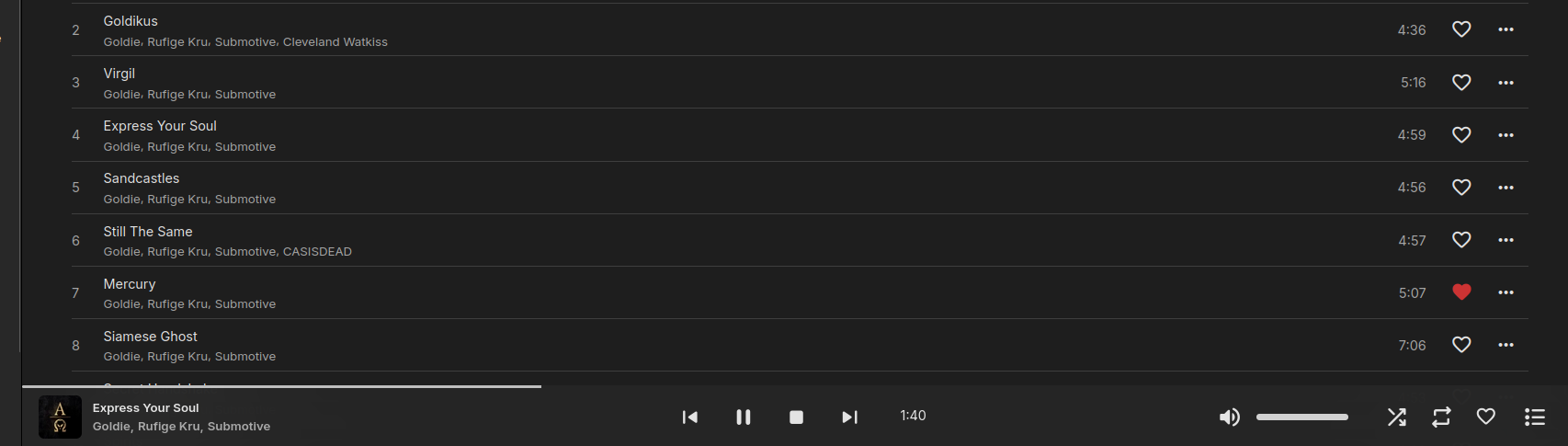
Task: Open more options for Siamese Ghost
Action: [x=1506, y=345]
